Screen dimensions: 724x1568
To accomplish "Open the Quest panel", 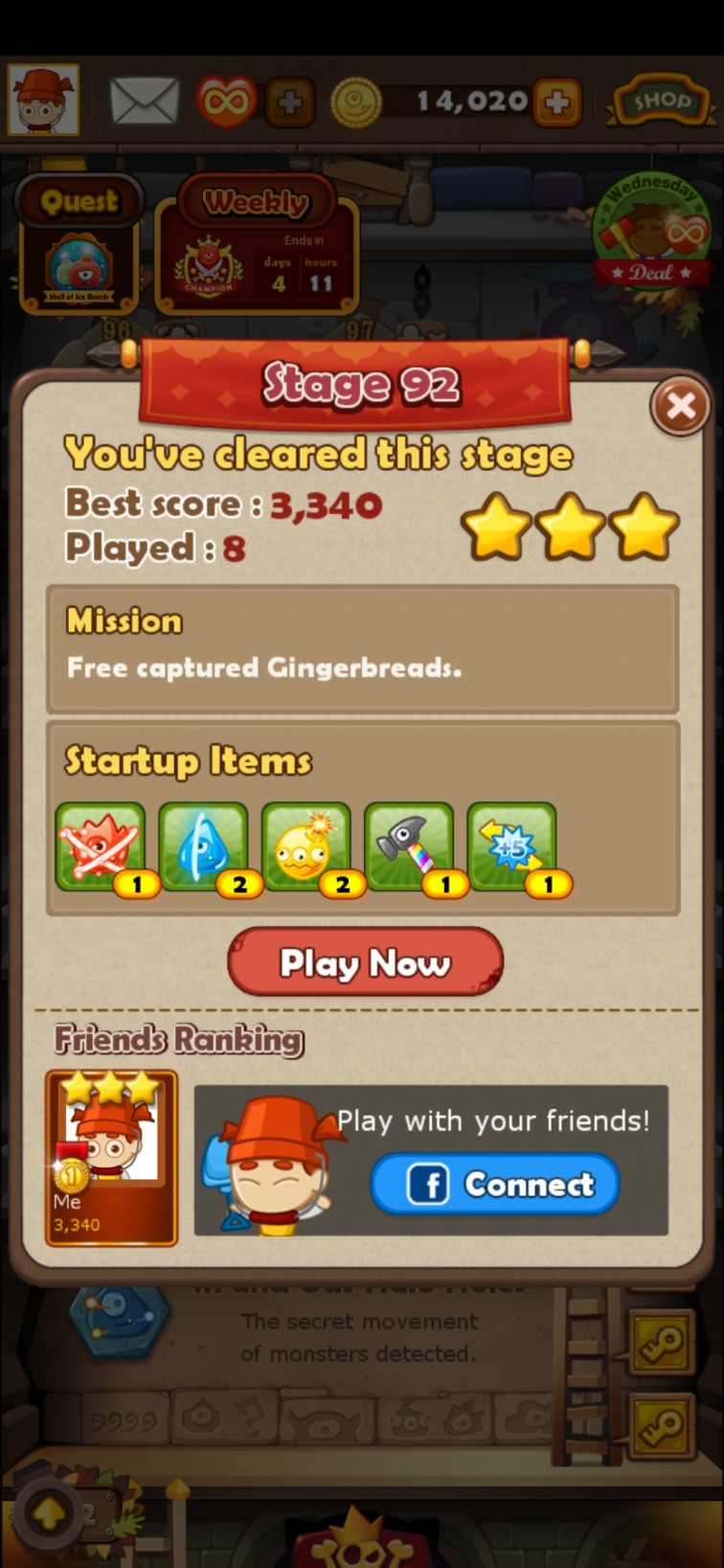I will (x=79, y=244).
